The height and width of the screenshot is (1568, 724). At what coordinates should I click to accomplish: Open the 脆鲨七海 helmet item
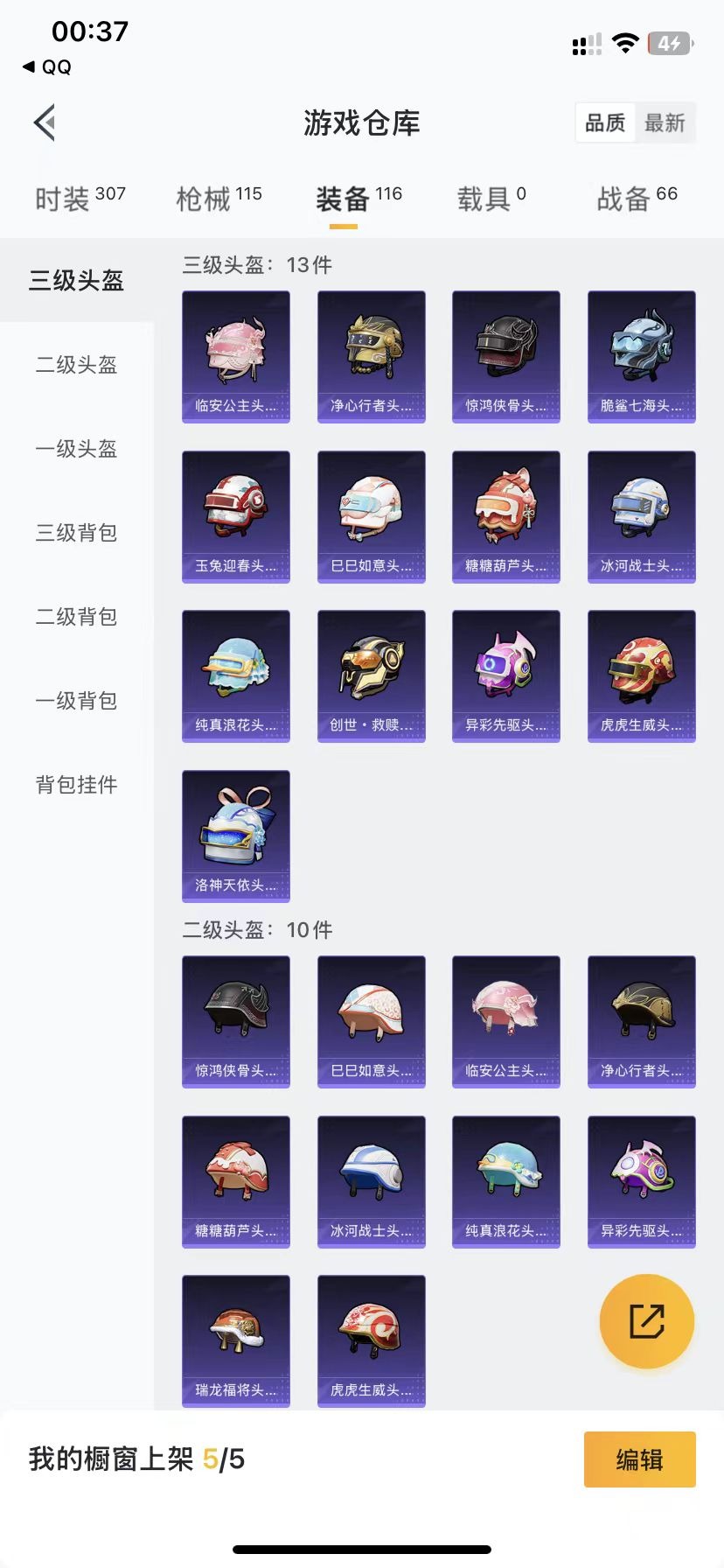pyautogui.click(x=641, y=357)
